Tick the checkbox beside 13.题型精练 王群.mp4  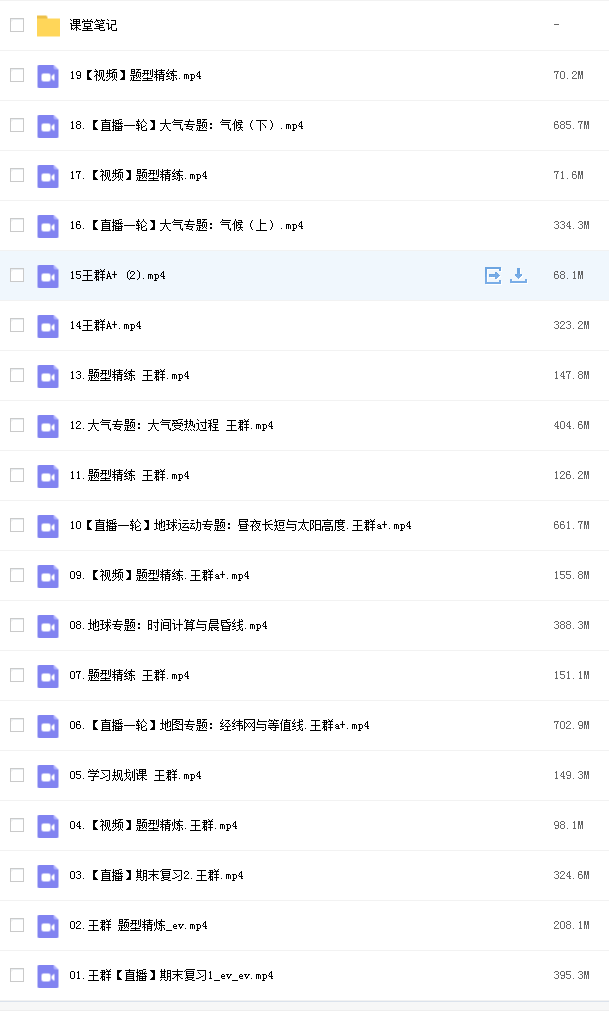(x=17, y=375)
